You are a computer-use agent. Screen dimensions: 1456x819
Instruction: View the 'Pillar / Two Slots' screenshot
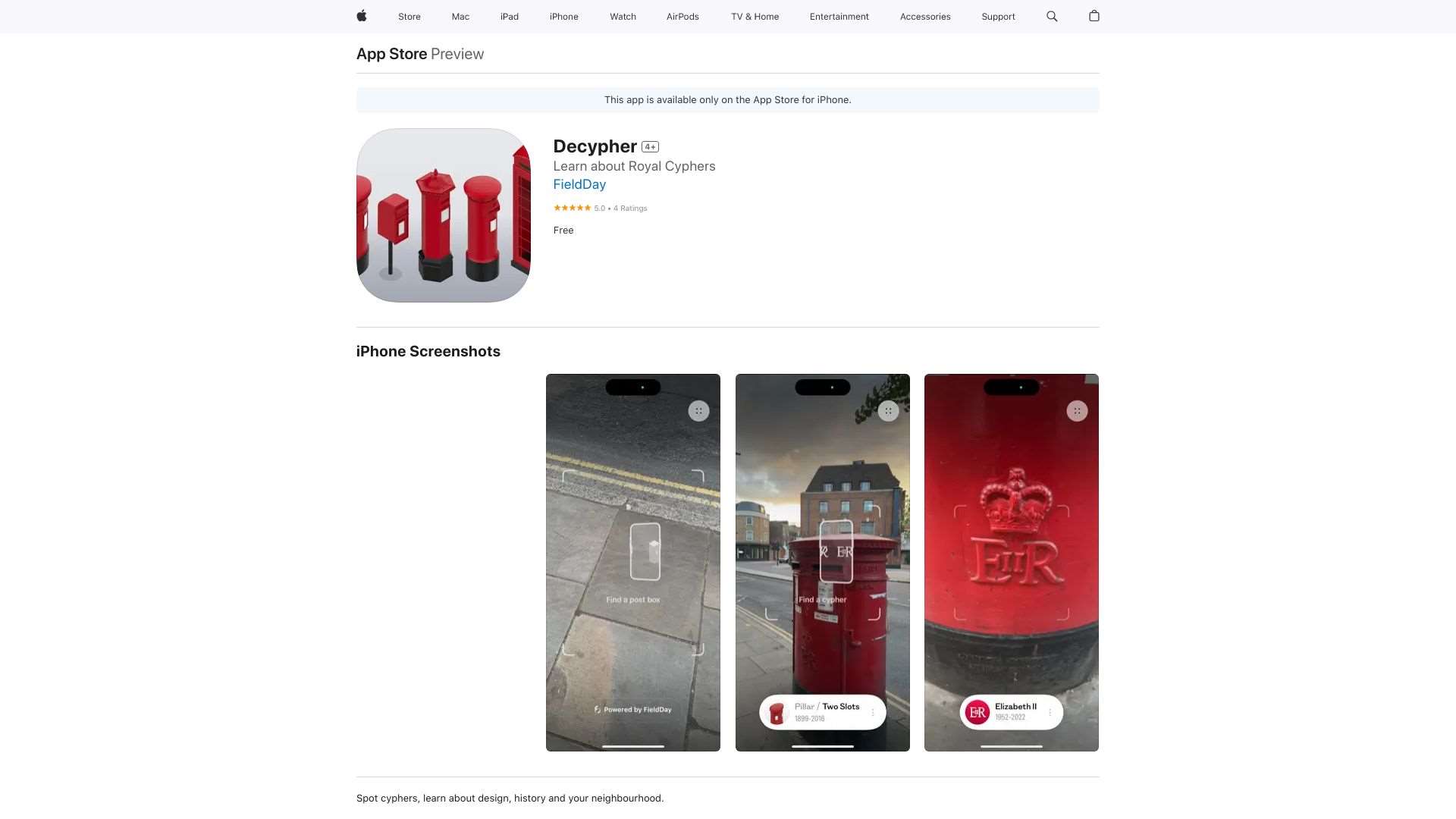822,562
